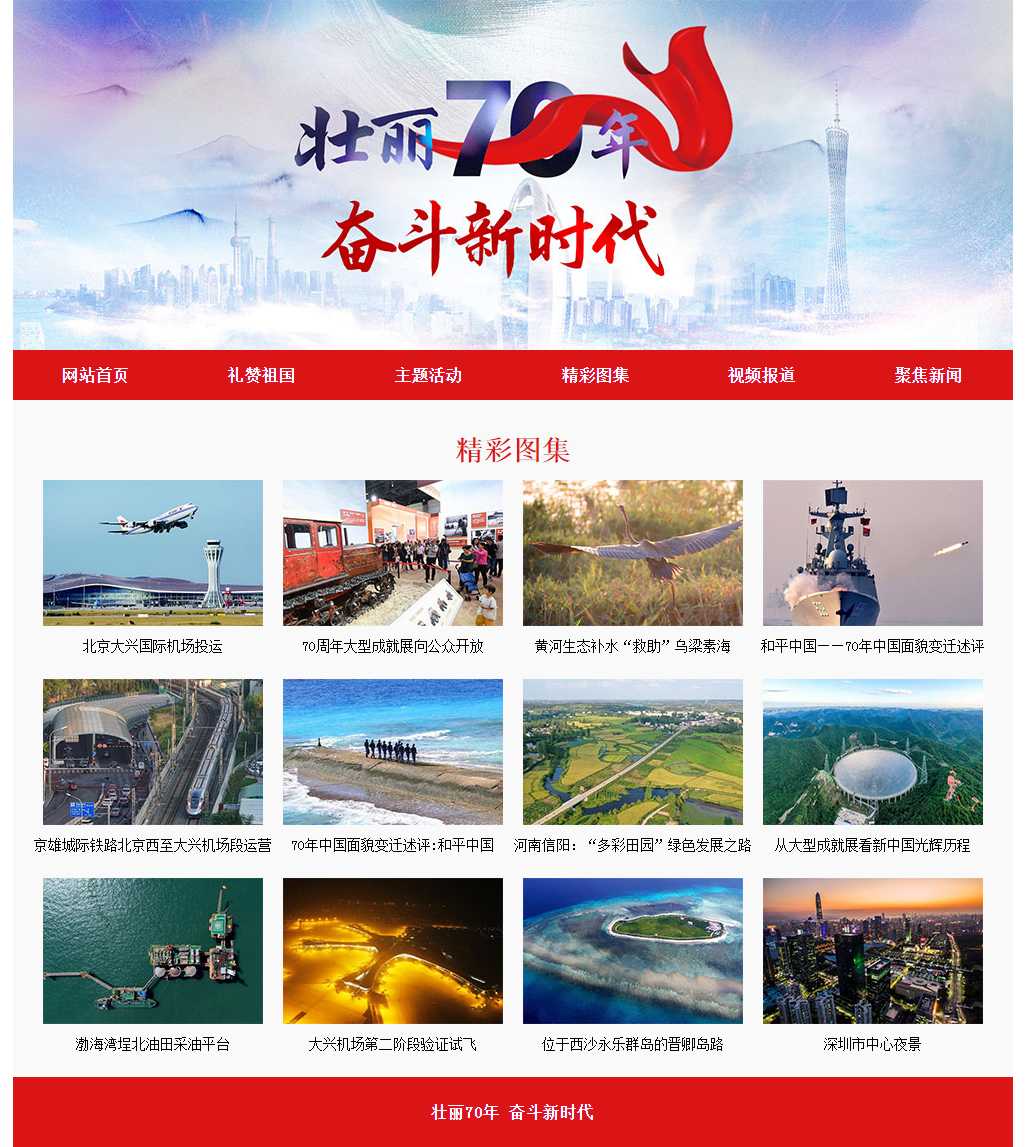View the 70周年大型成就展向公众开放 gallery

pos(393,553)
